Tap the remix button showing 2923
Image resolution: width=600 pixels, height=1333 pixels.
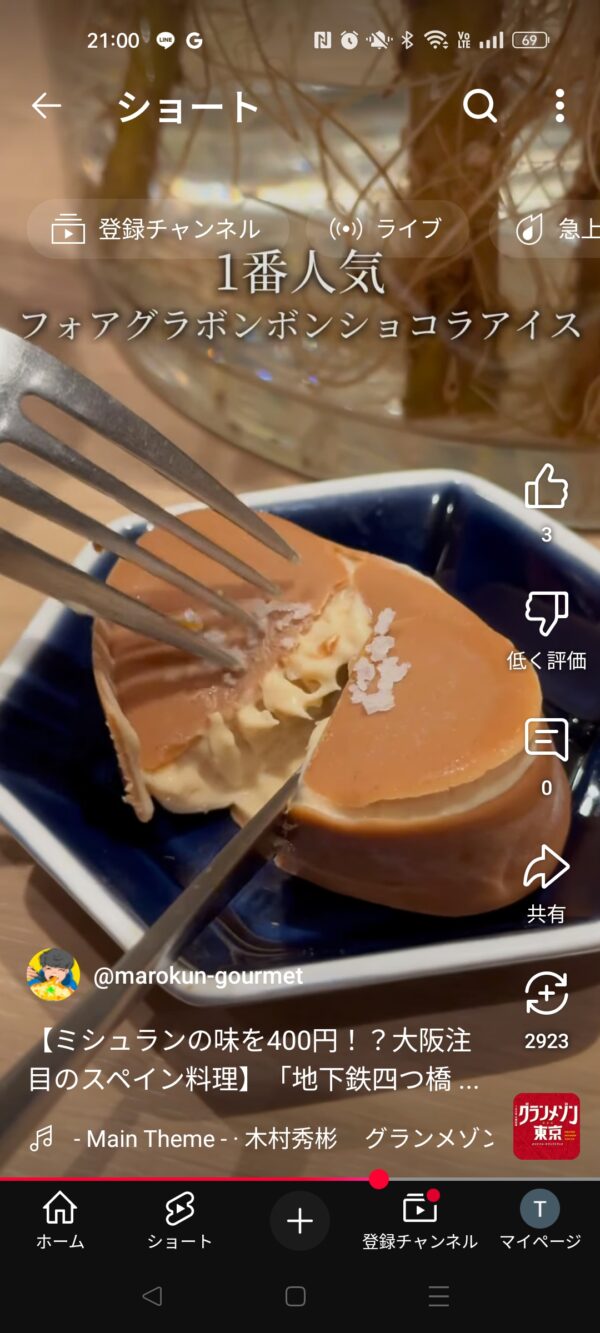546,993
